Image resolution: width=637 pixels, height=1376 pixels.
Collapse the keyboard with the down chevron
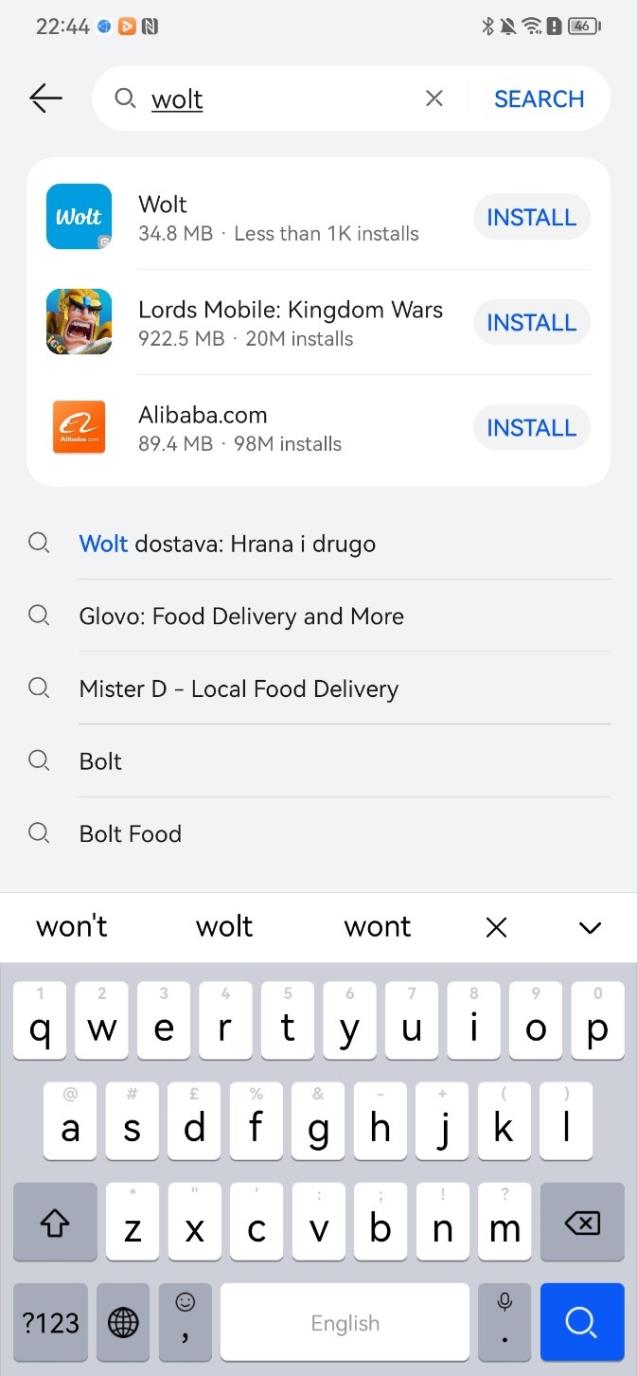click(x=590, y=927)
